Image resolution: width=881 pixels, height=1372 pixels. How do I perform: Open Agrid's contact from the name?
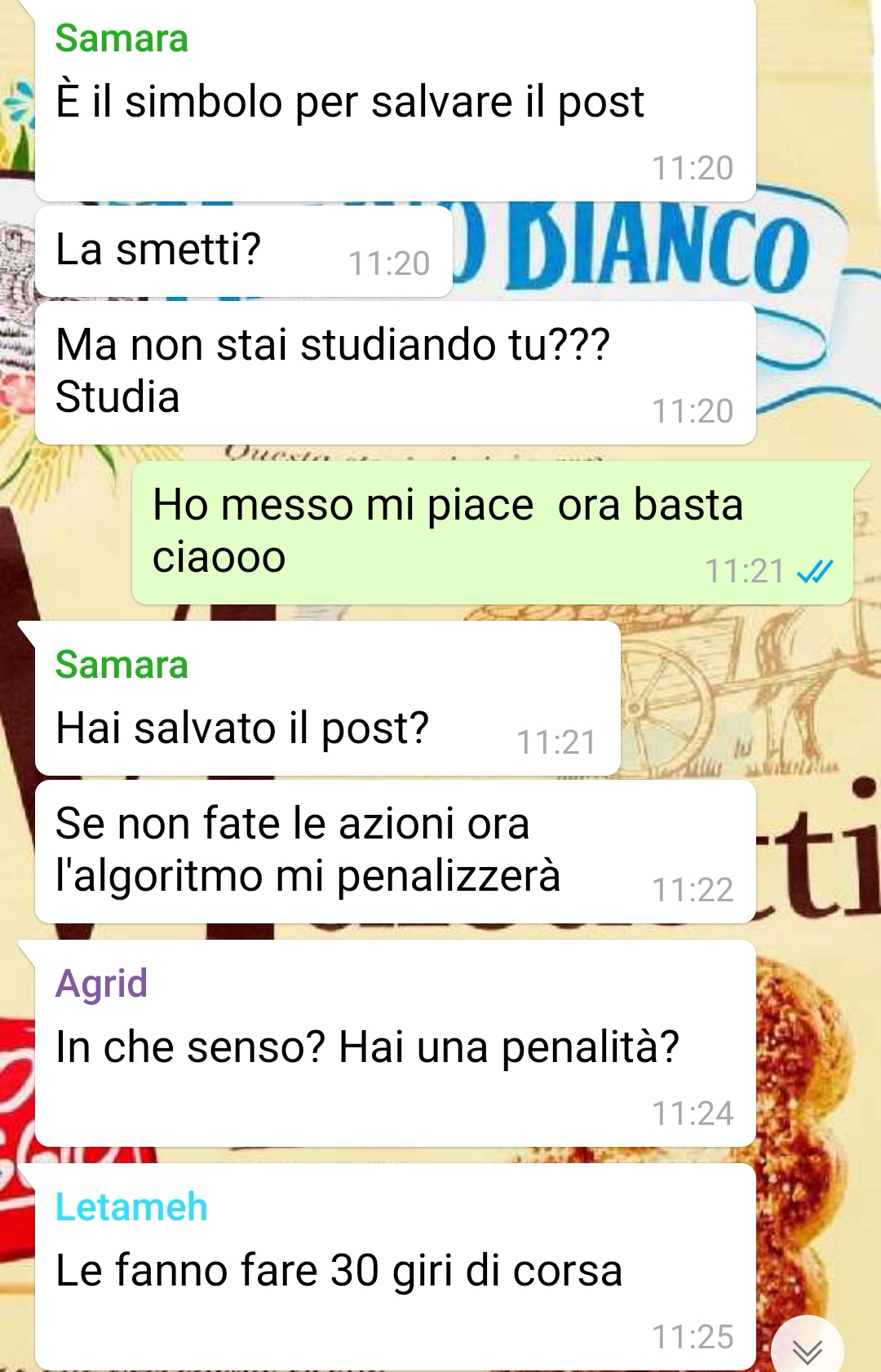click(x=101, y=983)
